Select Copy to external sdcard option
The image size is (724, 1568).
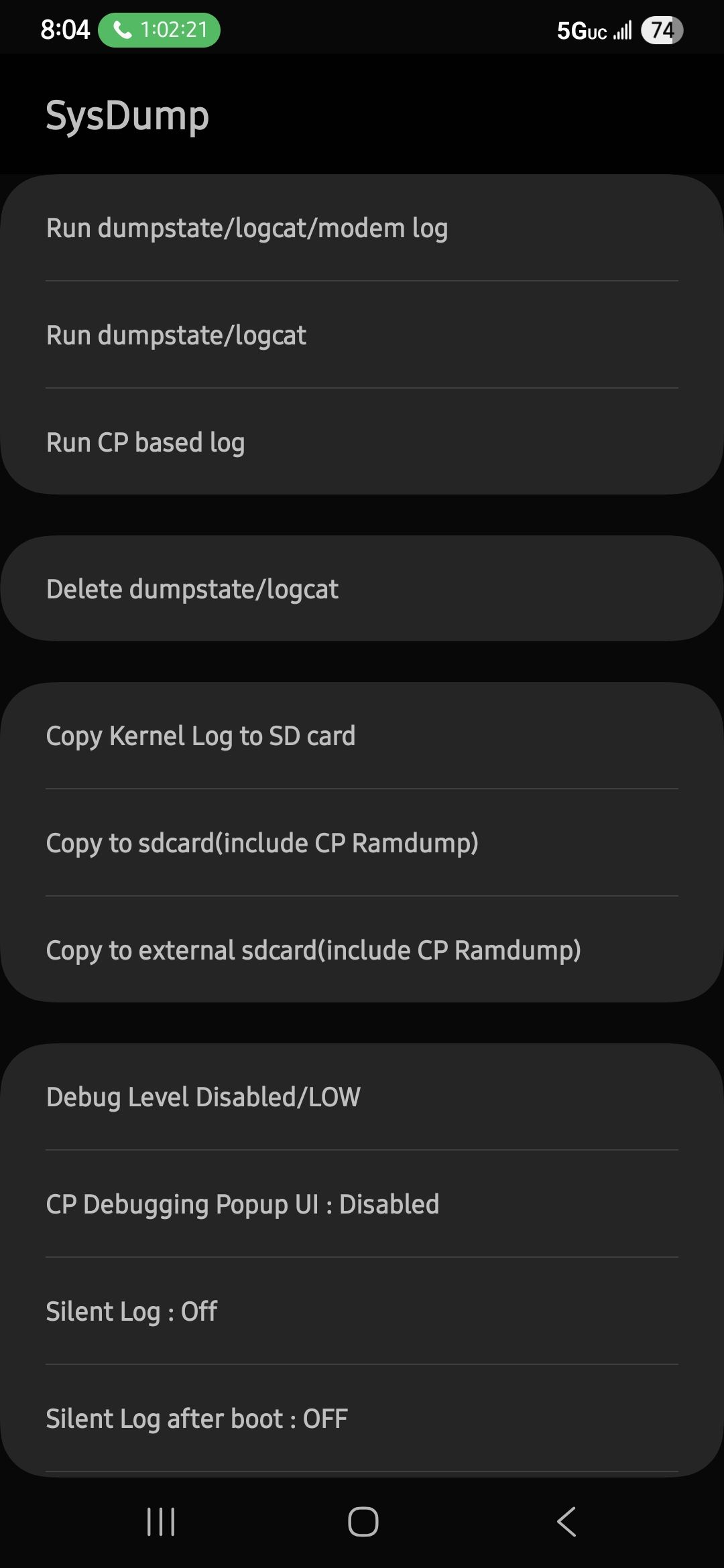tap(362, 950)
